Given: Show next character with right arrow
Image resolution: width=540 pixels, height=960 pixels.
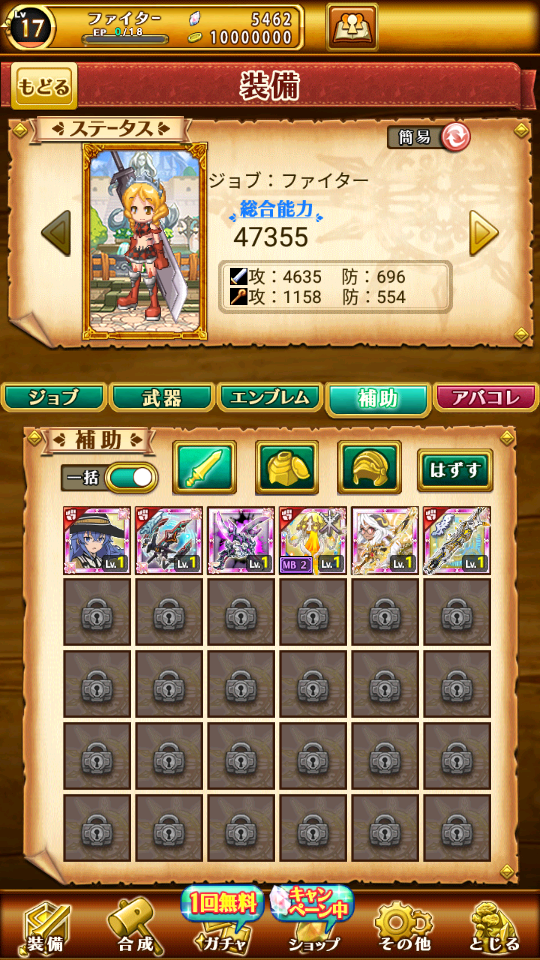Looking at the screenshot, I should tap(484, 233).
